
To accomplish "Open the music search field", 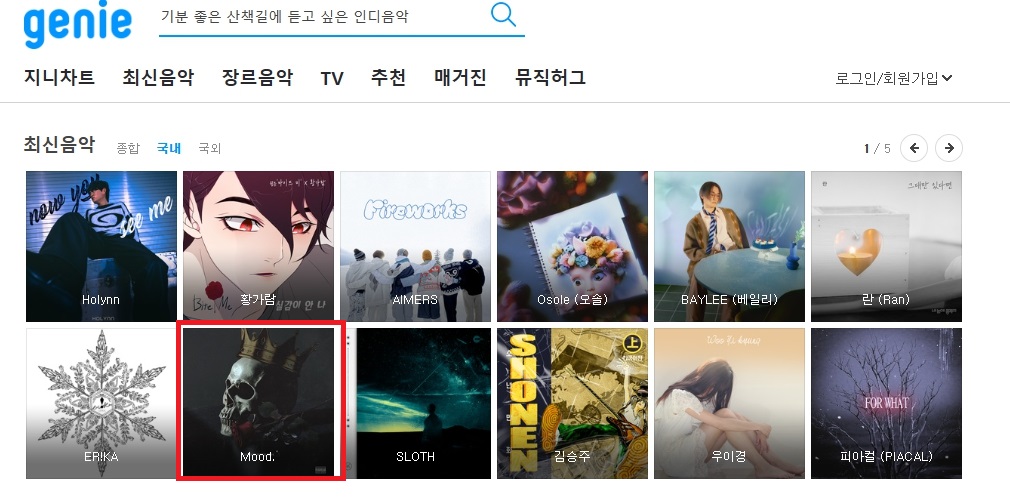I will [320, 17].
